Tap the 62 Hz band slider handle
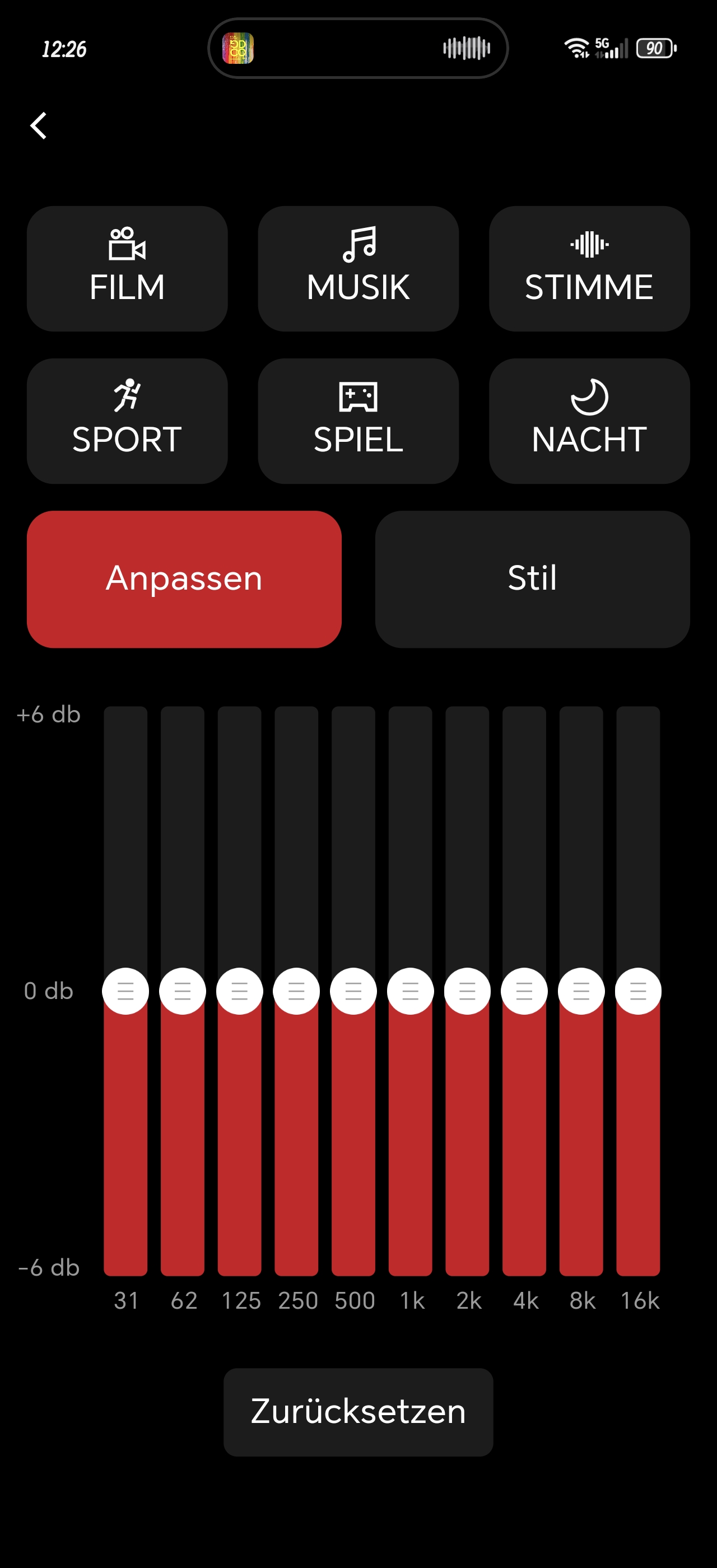This screenshot has width=717, height=1568. [183, 991]
